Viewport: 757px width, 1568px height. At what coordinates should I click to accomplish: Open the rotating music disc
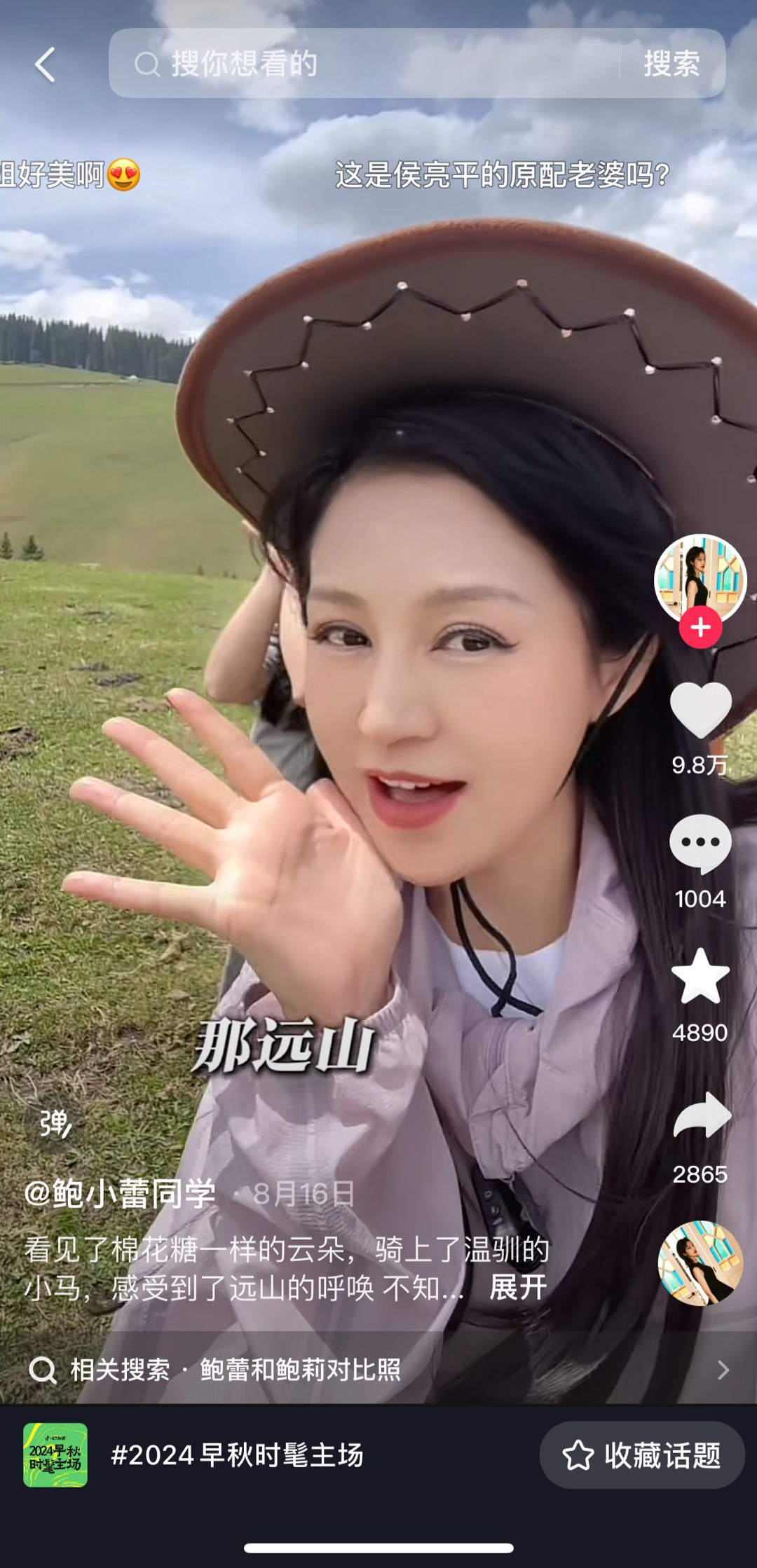(700, 1263)
